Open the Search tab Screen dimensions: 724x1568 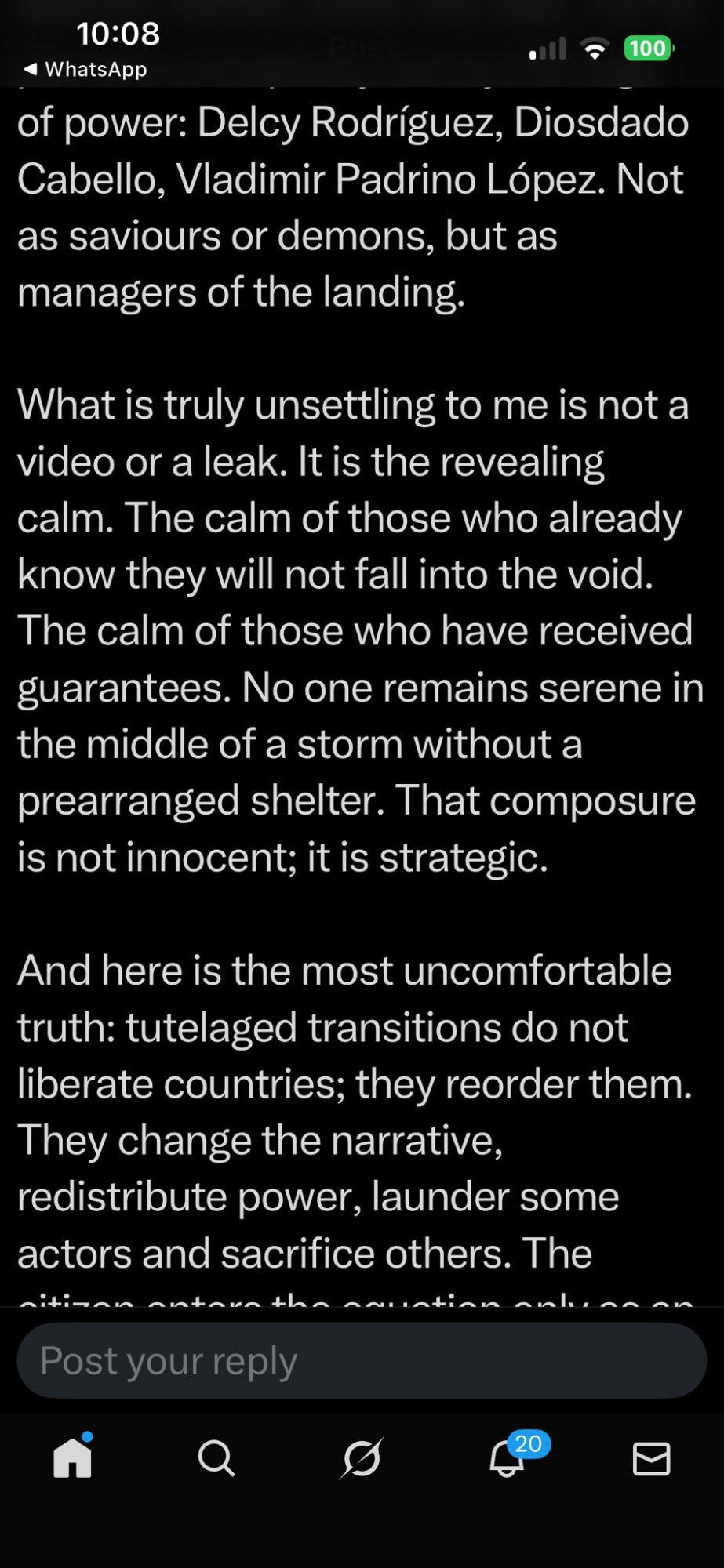pyautogui.click(x=216, y=1458)
